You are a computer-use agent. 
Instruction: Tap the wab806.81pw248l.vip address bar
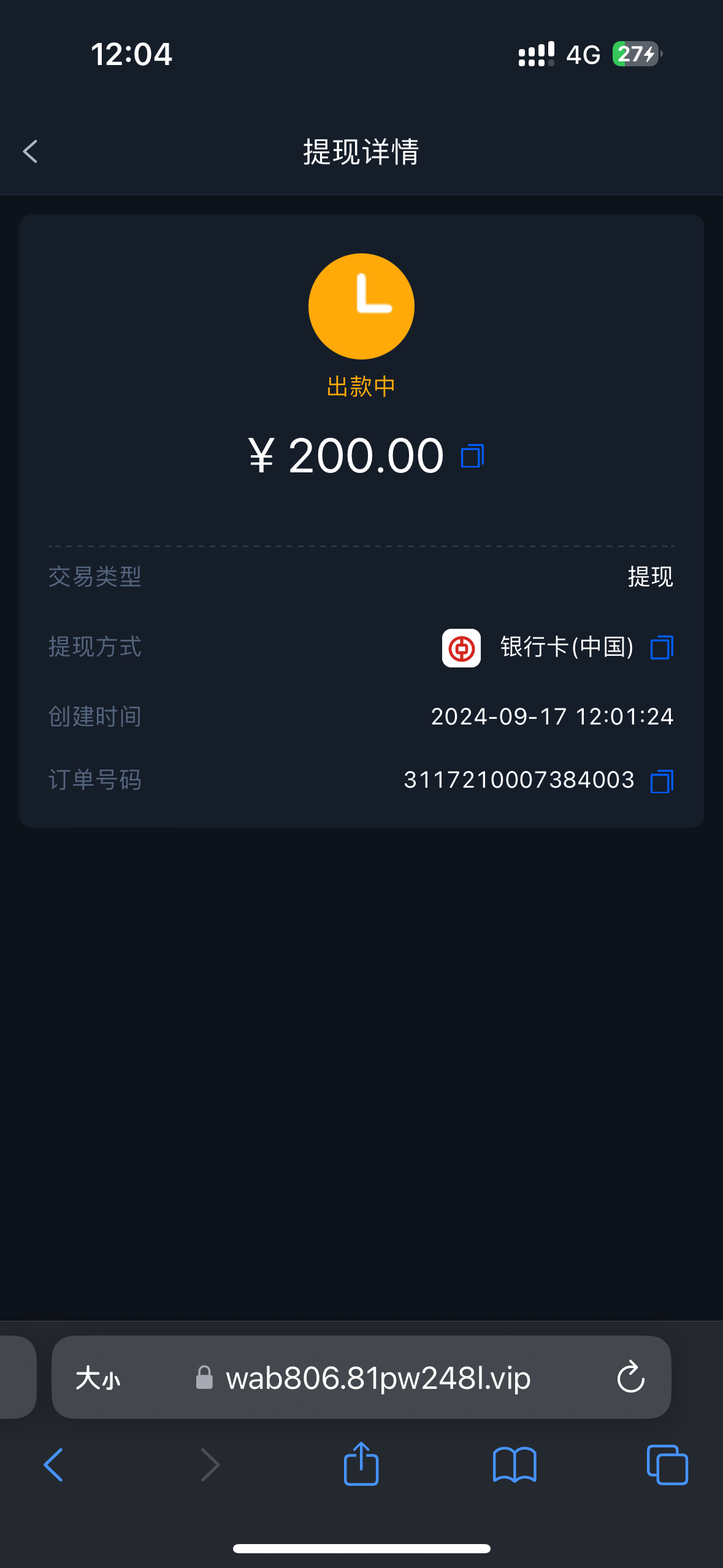[377, 1378]
